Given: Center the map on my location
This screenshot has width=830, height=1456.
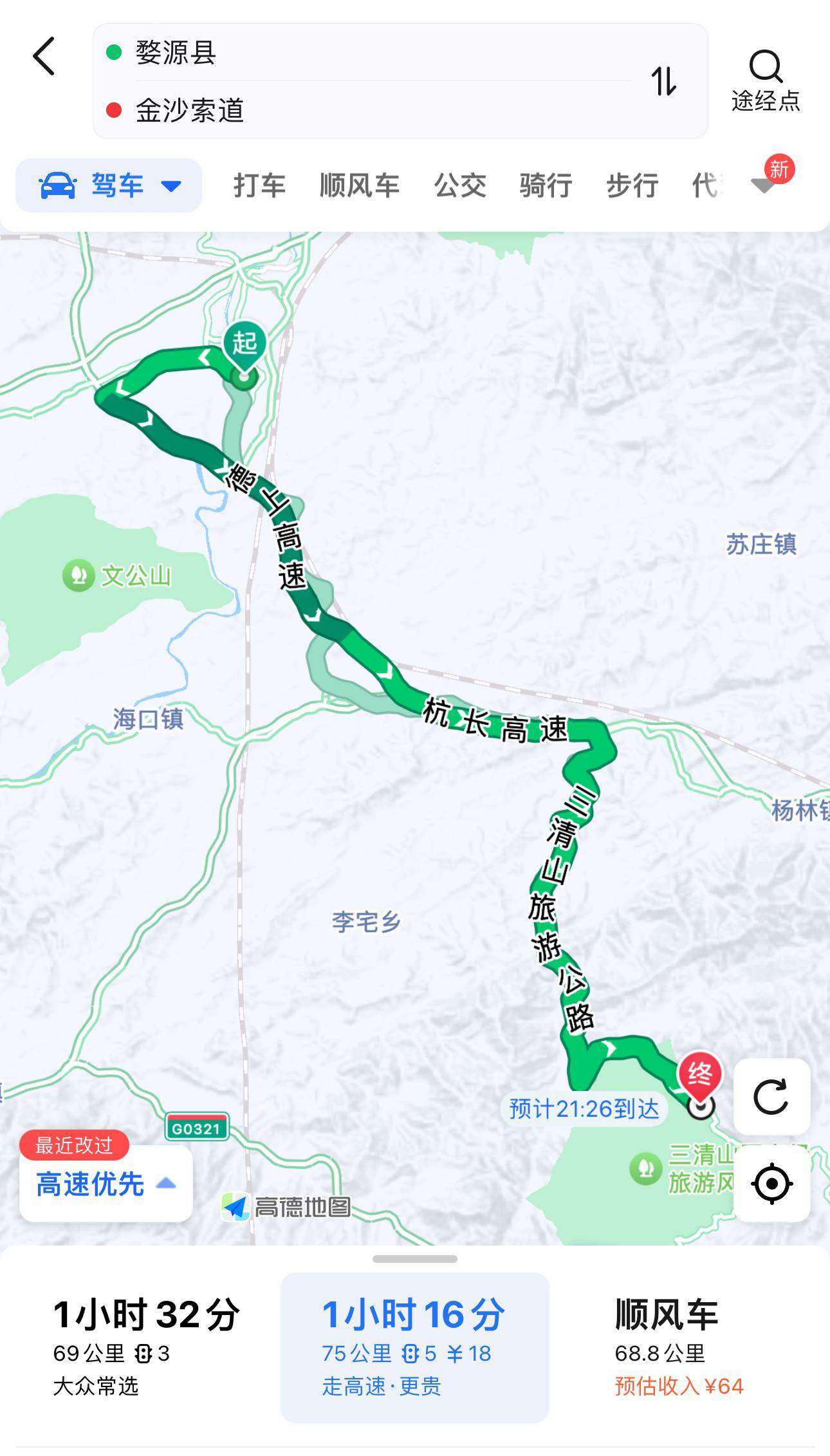Looking at the screenshot, I should pyautogui.click(x=771, y=1183).
